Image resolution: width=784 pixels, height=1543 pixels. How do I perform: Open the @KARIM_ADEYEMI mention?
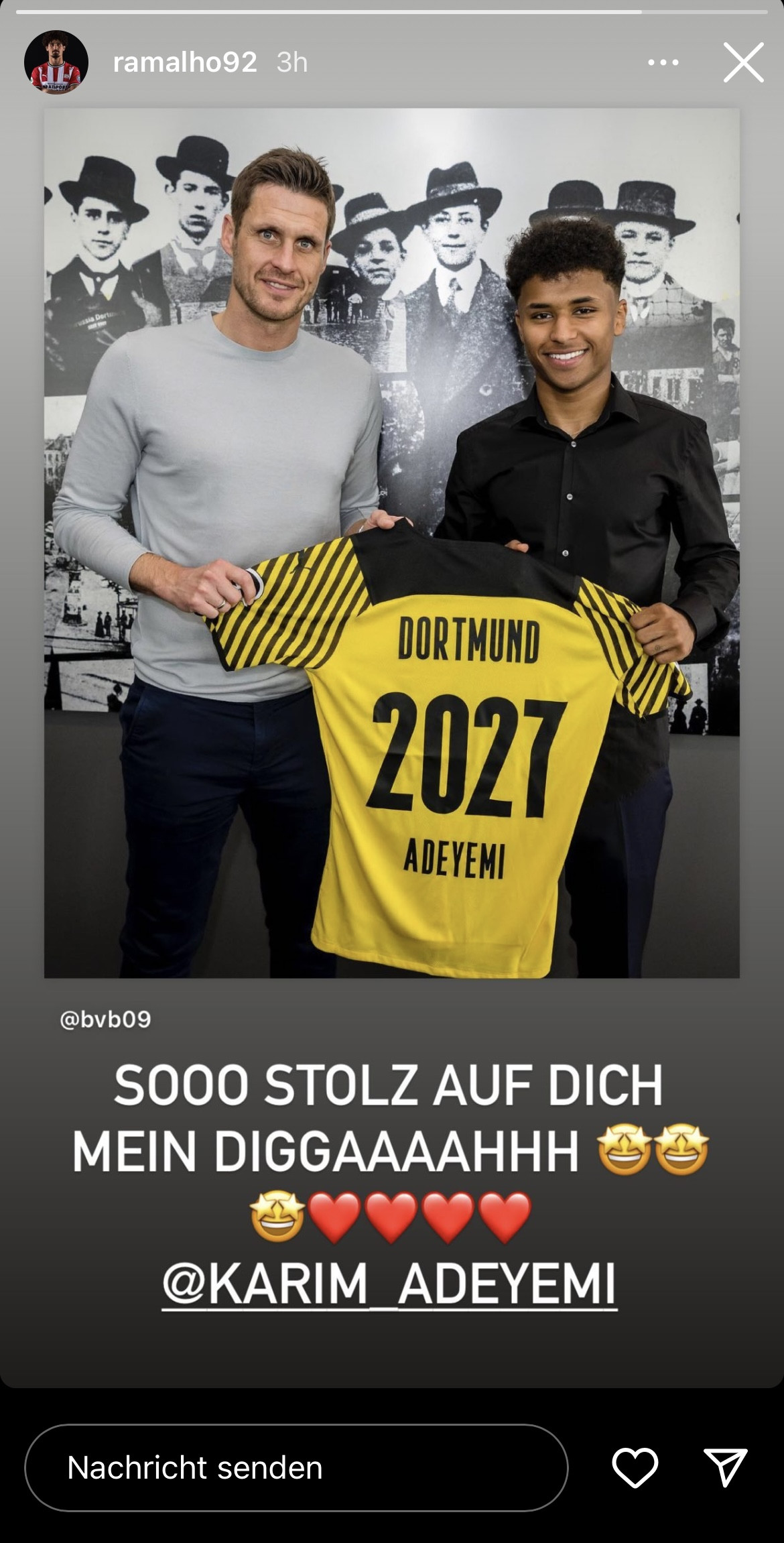[x=389, y=1283]
